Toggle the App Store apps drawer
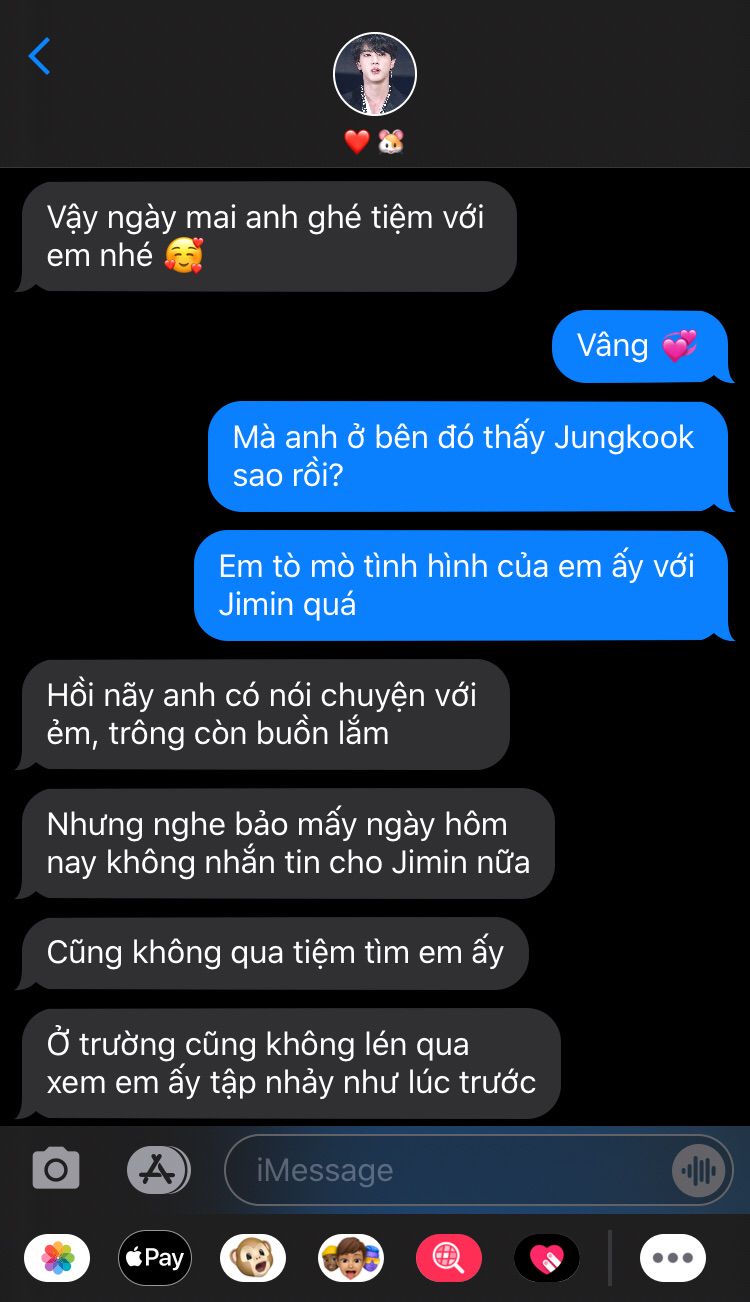Image resolution: width=750 pixels, height=1302 pixels. tap(158, 1169)
